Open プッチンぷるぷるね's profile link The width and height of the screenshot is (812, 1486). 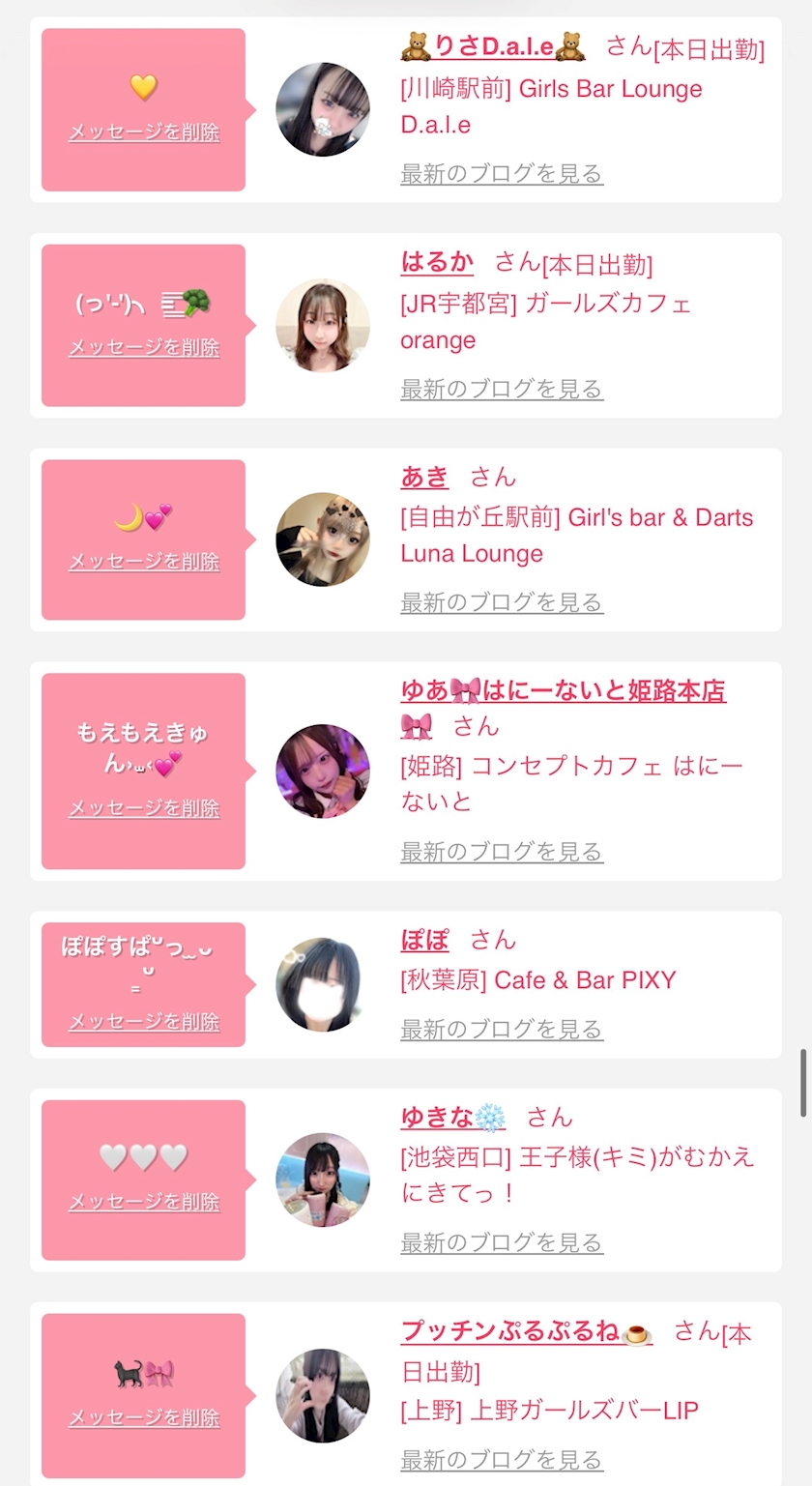(x=527, y=1331)
